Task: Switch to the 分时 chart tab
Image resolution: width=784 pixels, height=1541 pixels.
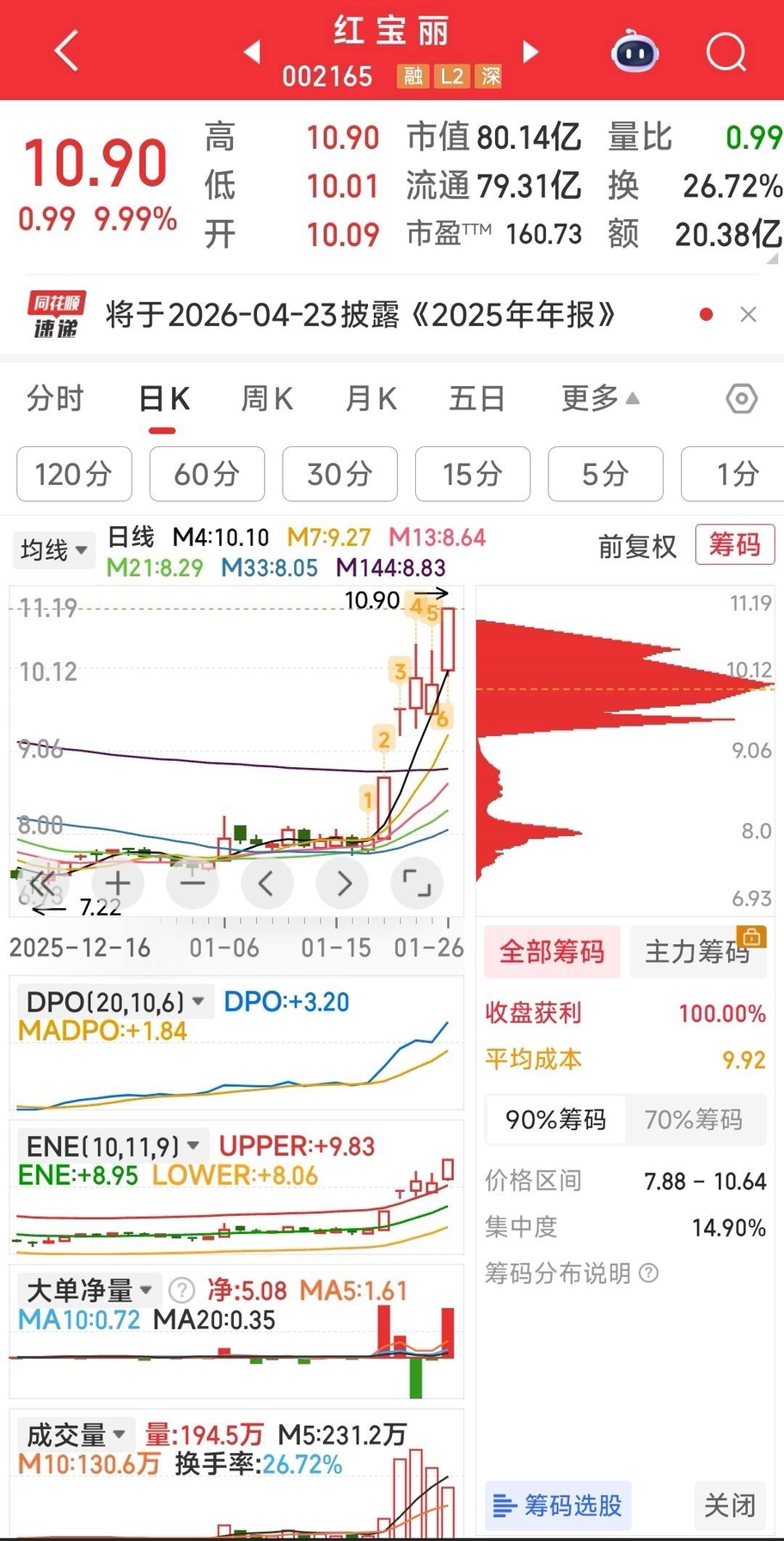Action: [55, 399]
